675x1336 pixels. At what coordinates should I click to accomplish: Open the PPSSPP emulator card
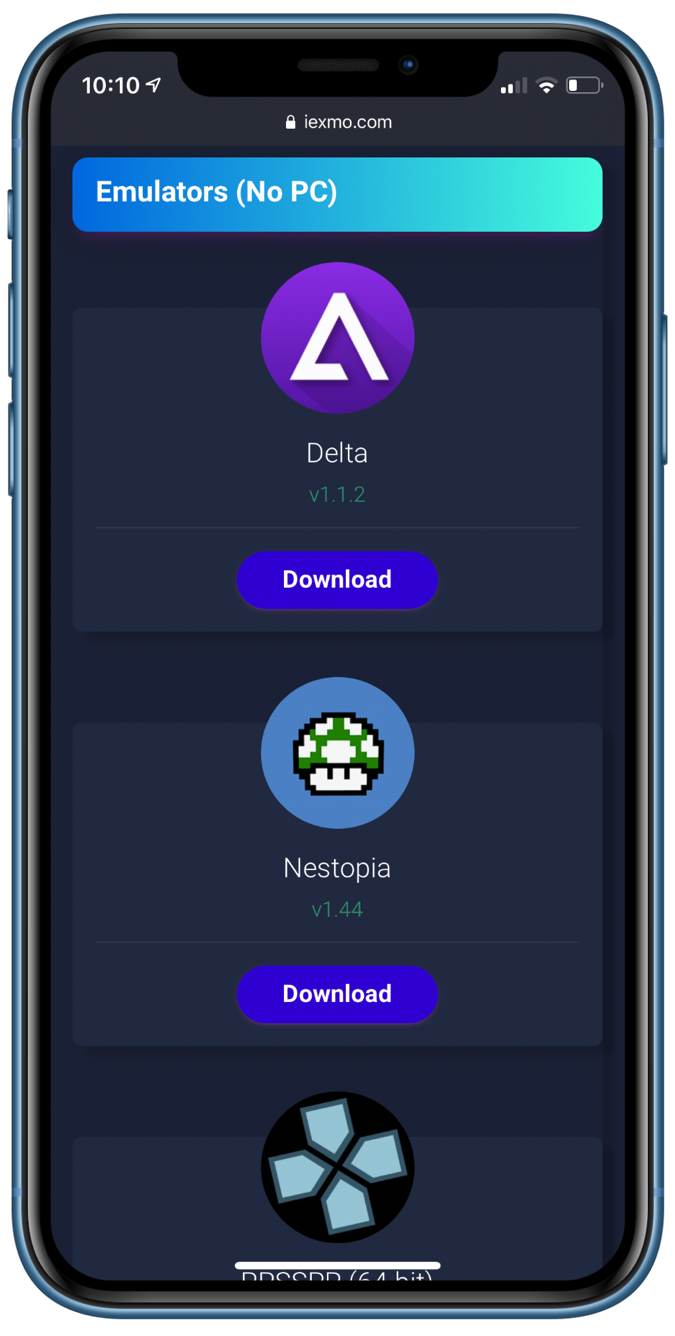tap(337, 1168)
